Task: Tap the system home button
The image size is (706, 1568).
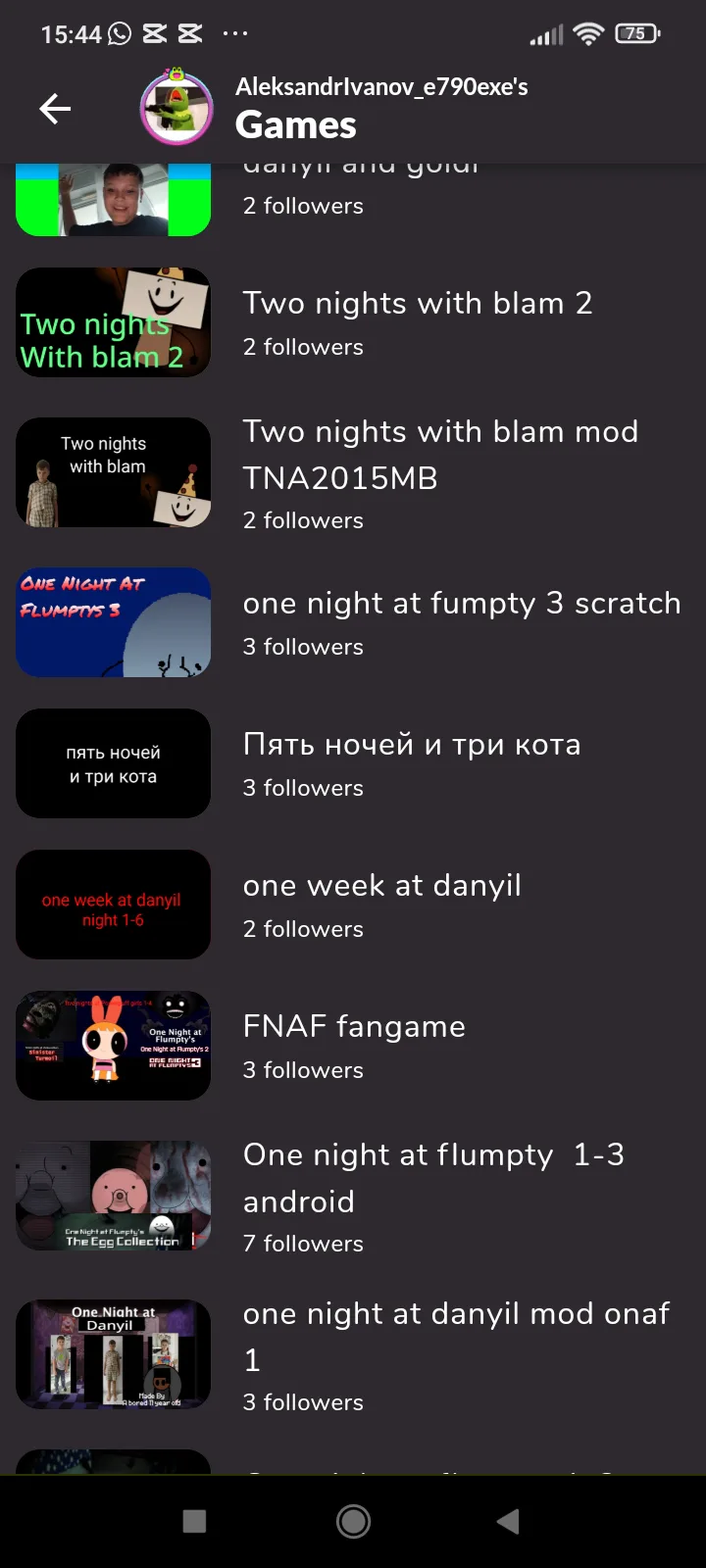Action: (x=353, y=1521)
